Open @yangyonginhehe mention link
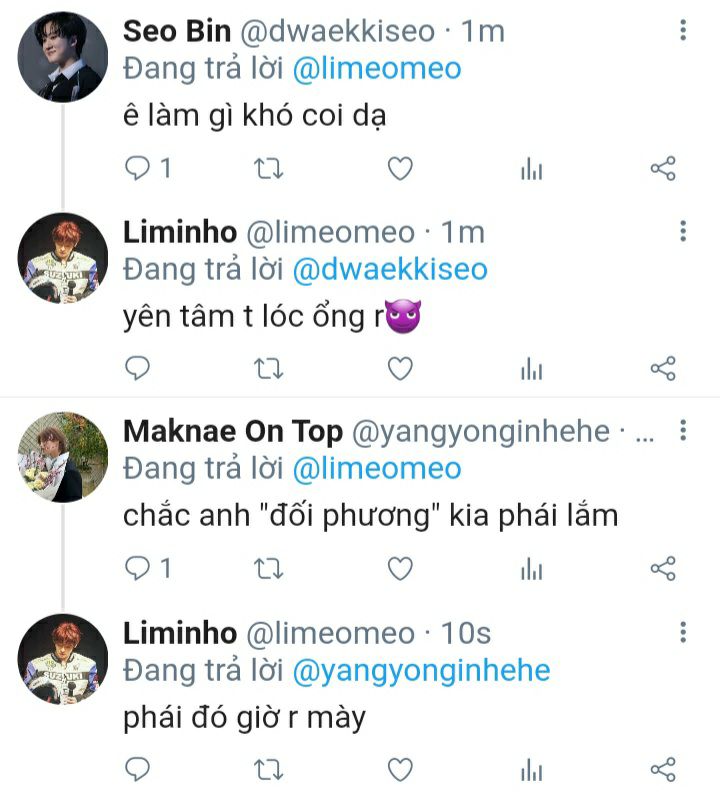This screenshot has width=720, height=795. 421,670
